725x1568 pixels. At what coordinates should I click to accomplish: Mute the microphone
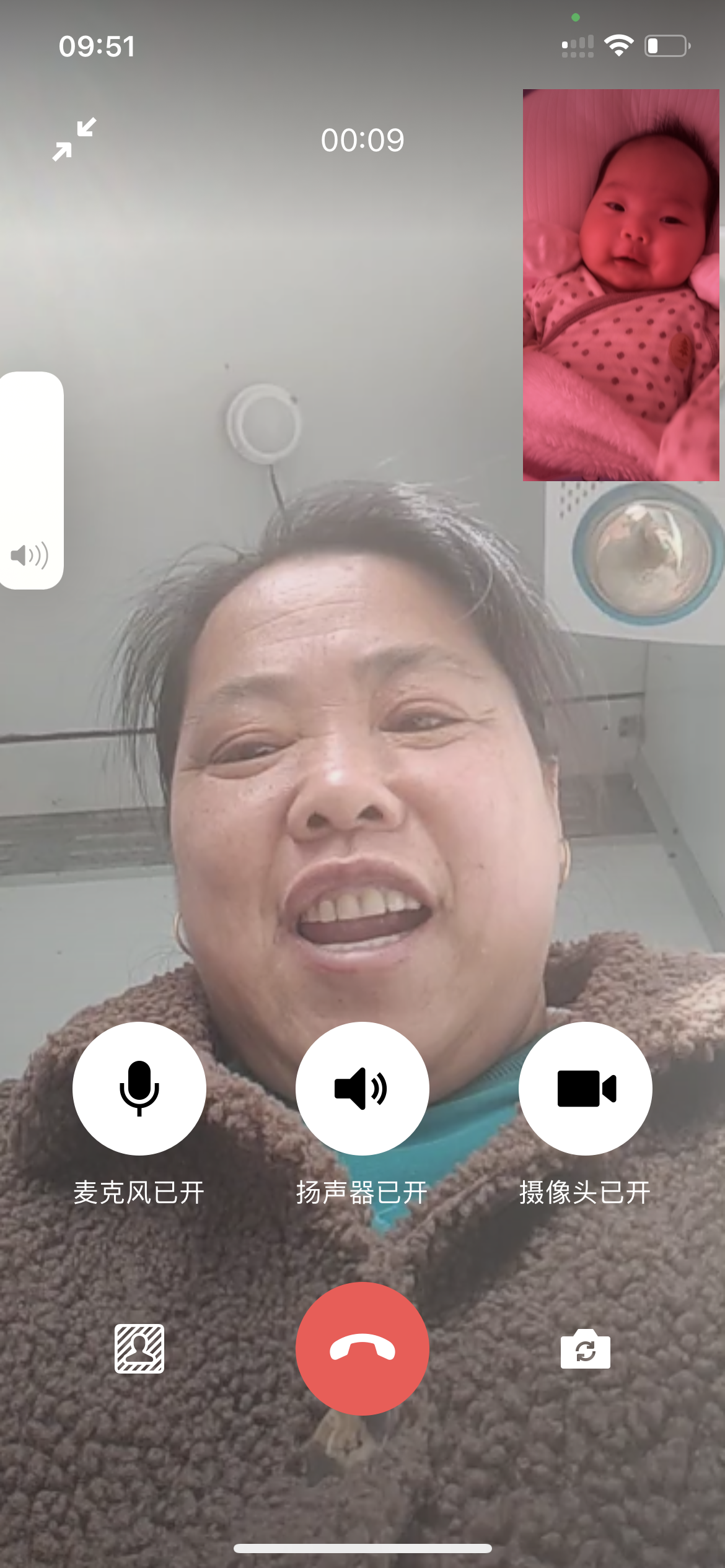click(x=139, y=1088)
